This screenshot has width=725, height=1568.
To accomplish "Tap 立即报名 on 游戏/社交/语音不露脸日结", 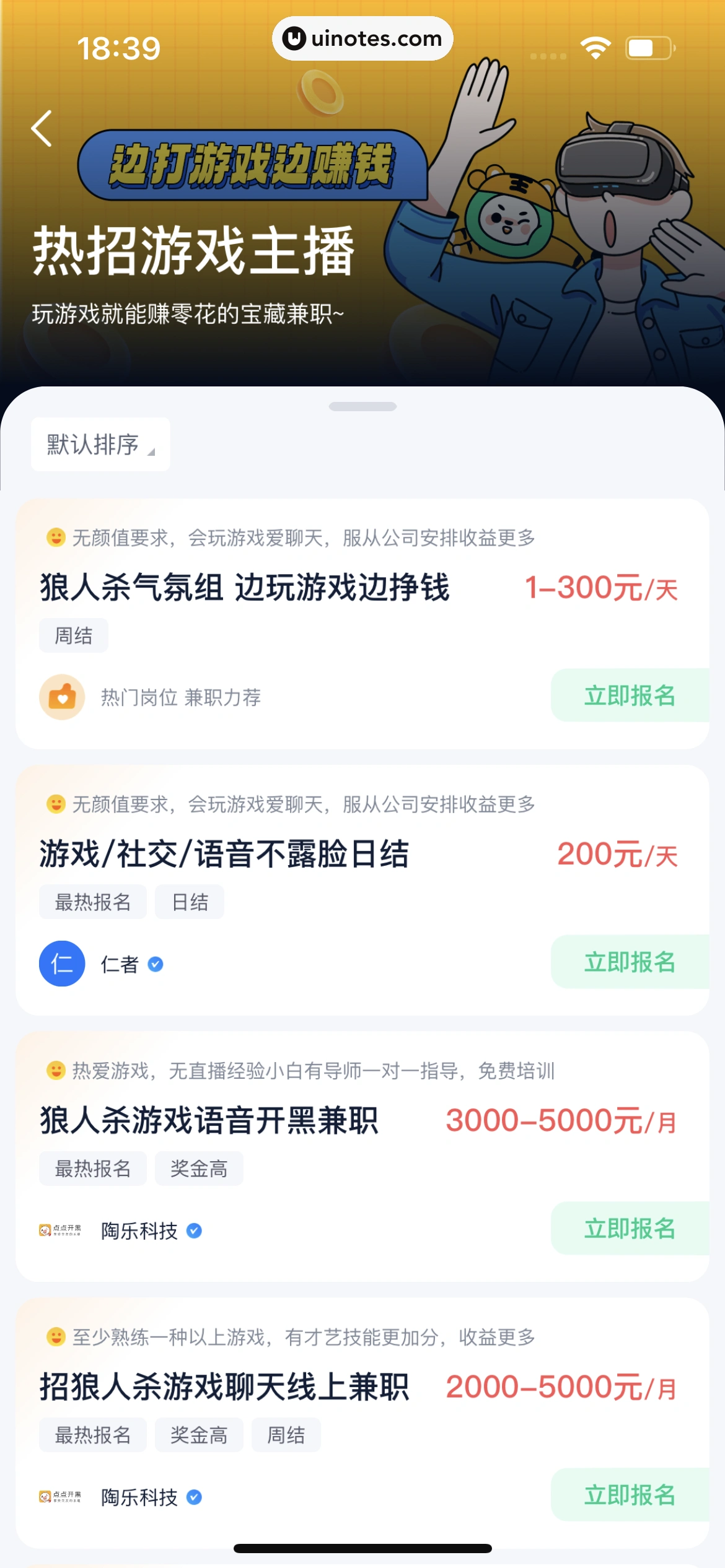I will coord(629,962).
